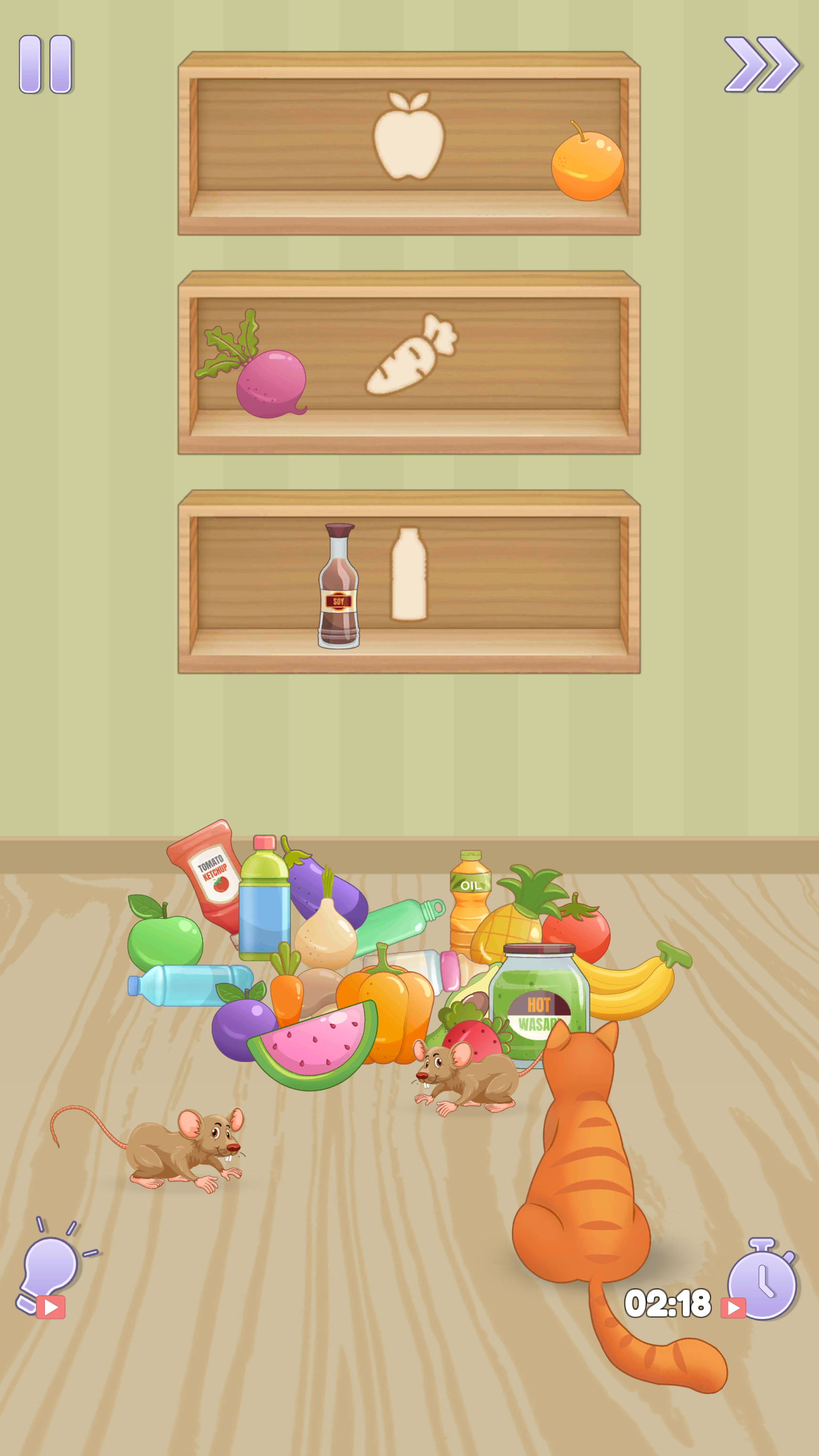The image size is (819, 1456).
Task: Select the onion in the pile
Action: coord(326,933)
